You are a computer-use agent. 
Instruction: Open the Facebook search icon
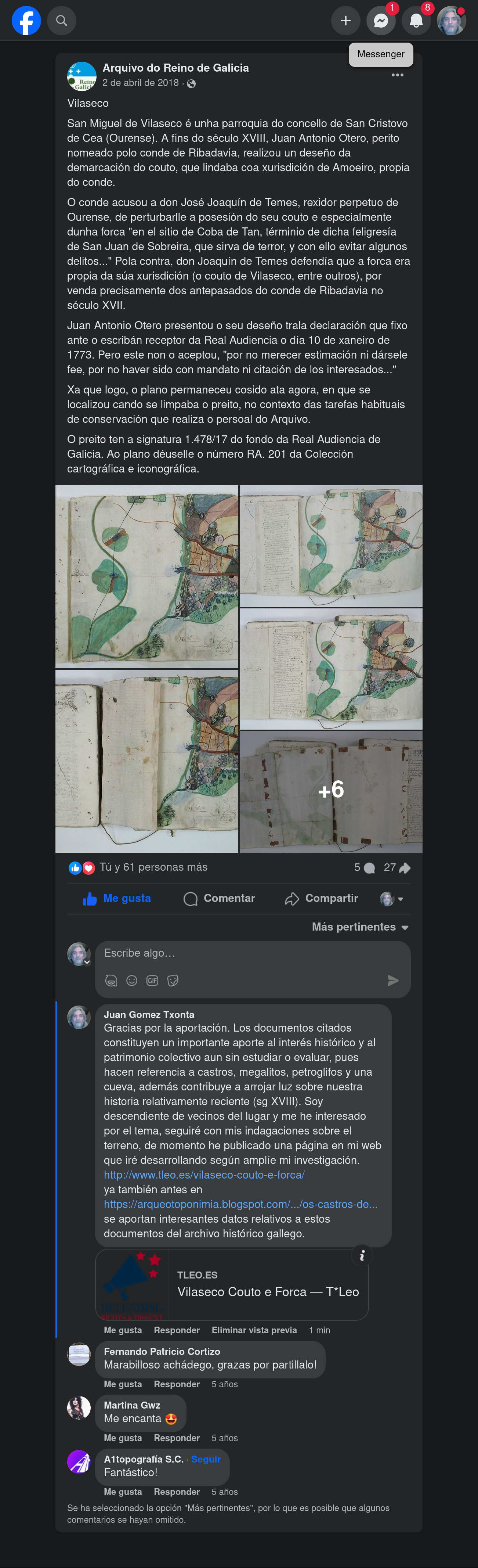61,21
